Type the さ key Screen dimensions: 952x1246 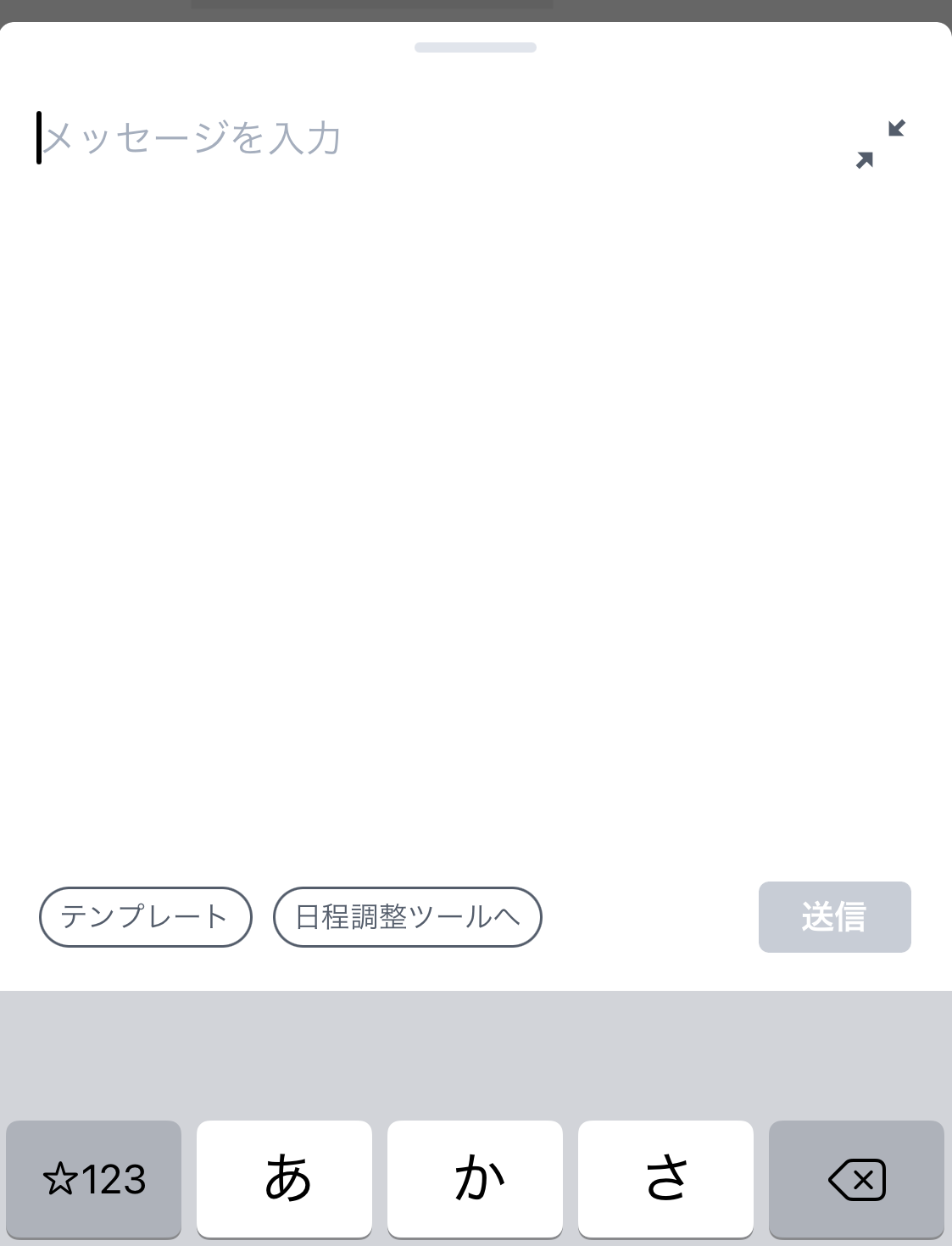click(x=665, y=1179)
